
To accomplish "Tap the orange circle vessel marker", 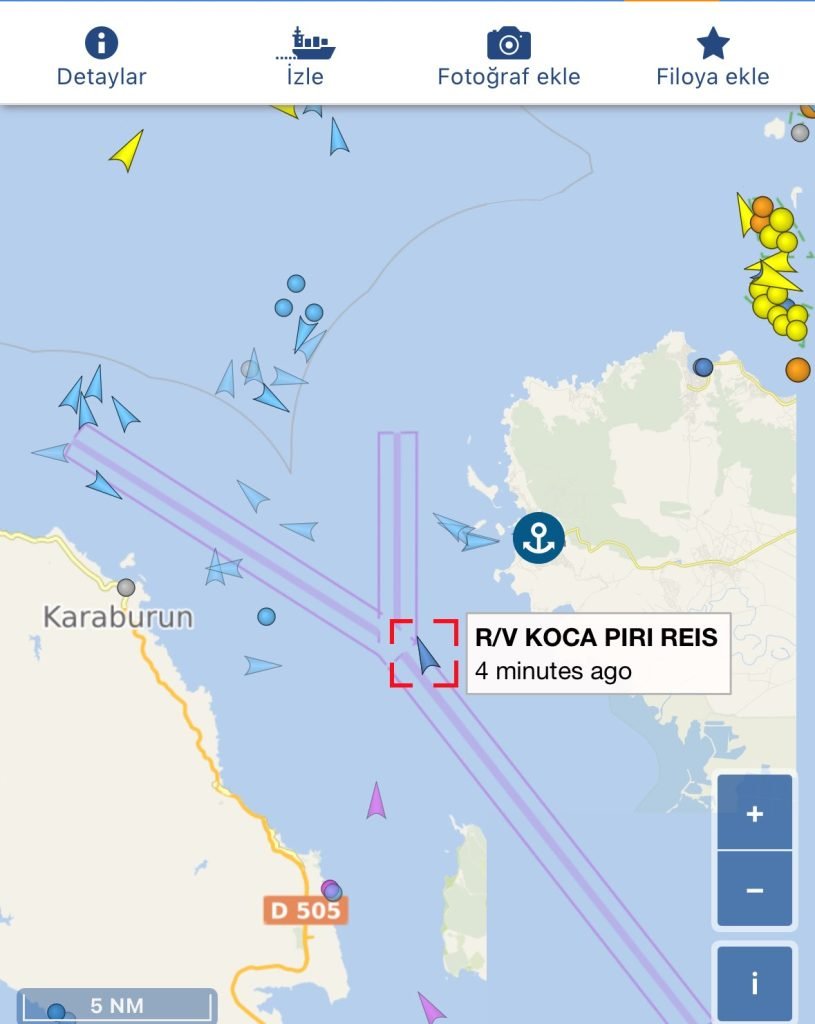I will click(x=797, y=369).
